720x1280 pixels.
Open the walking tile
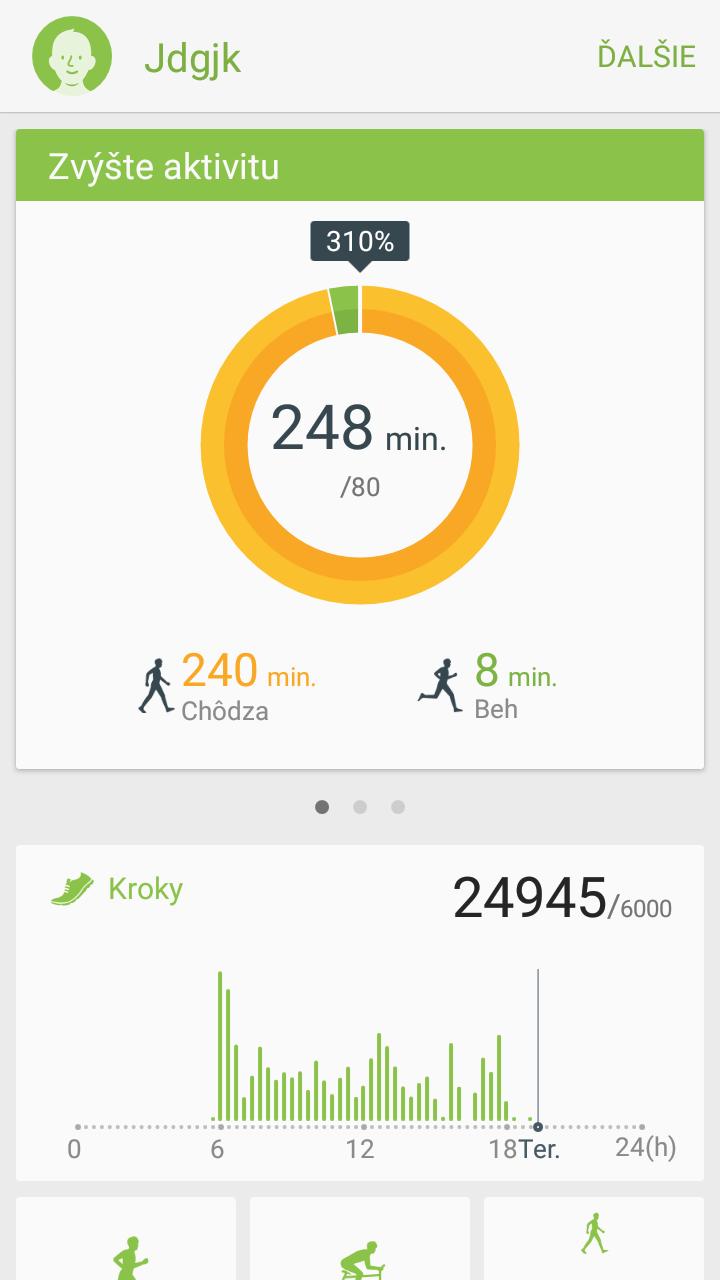(x=594, y=1240)
